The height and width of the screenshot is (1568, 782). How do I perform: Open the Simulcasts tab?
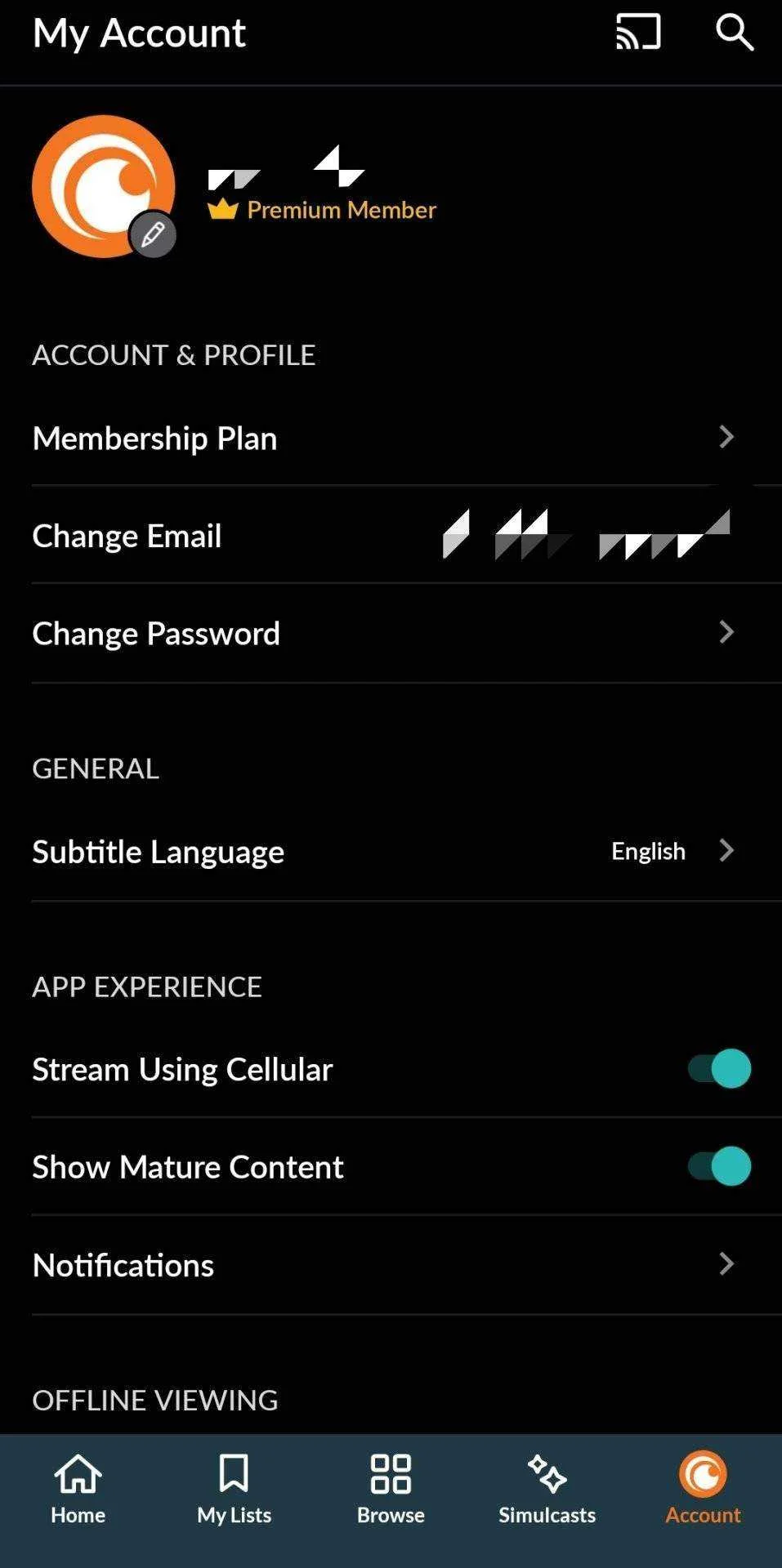(x=547, y=1489)
